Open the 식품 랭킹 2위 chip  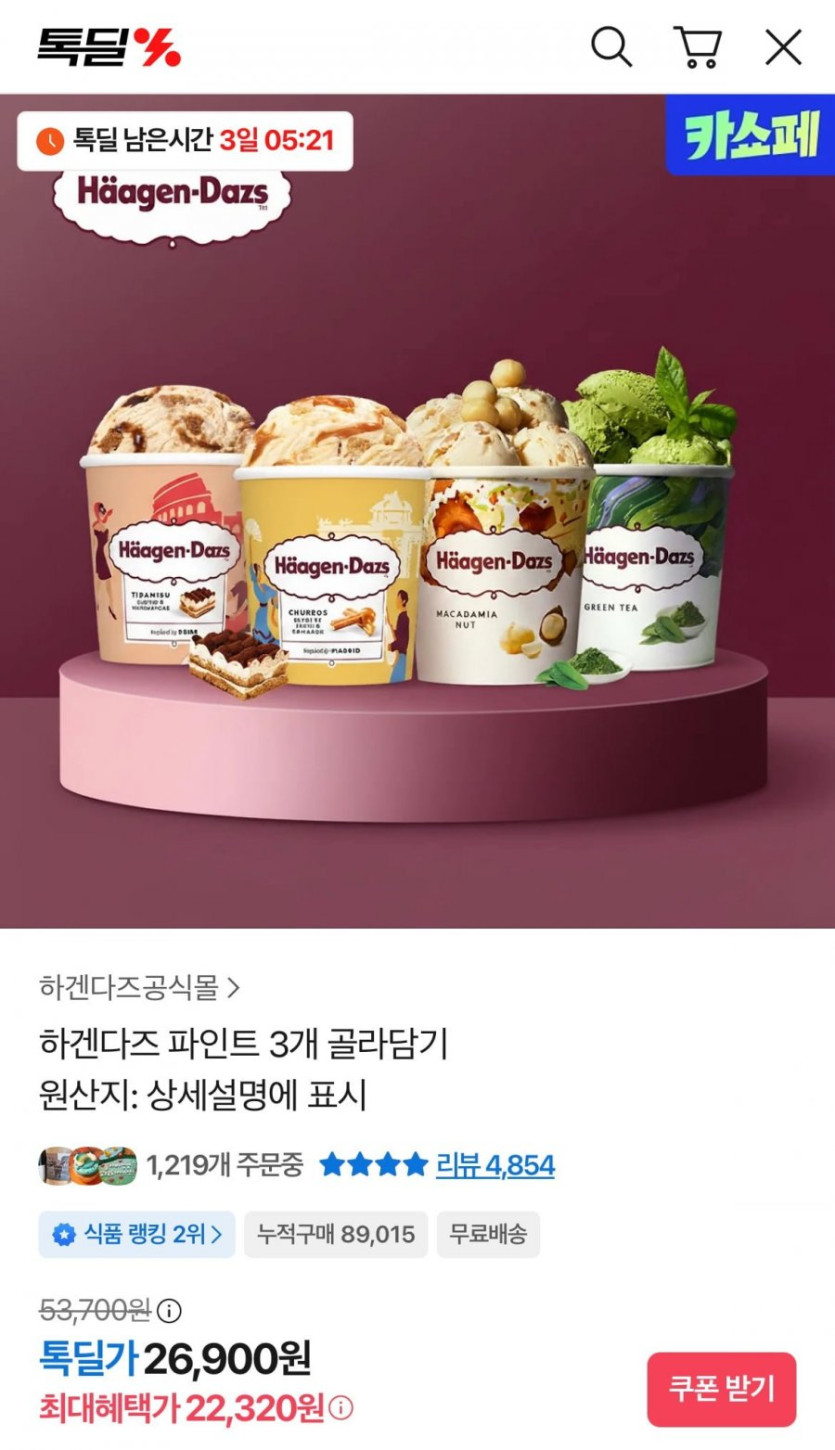(x=137, y=1234)
